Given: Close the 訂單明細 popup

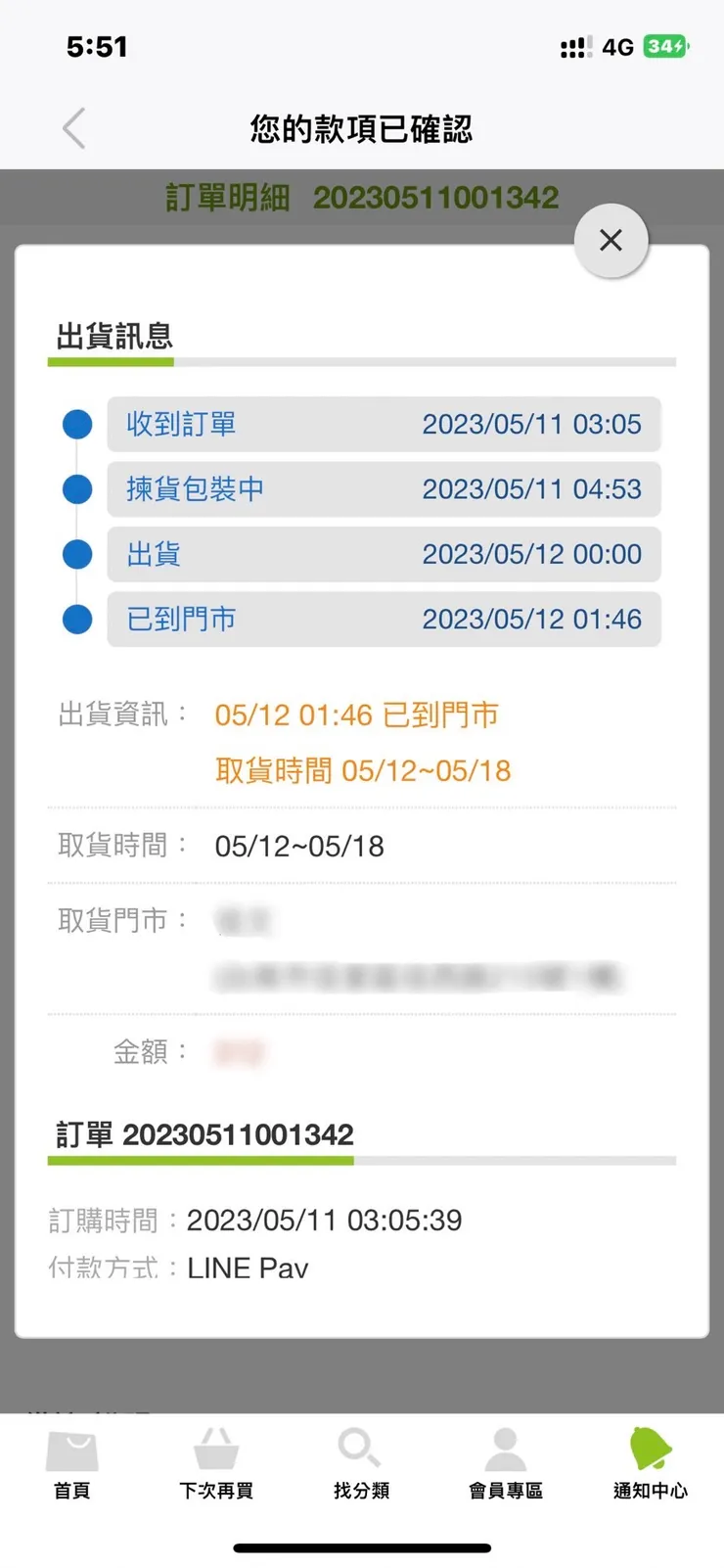Looking at the screenshot, I should coord(611,240).
